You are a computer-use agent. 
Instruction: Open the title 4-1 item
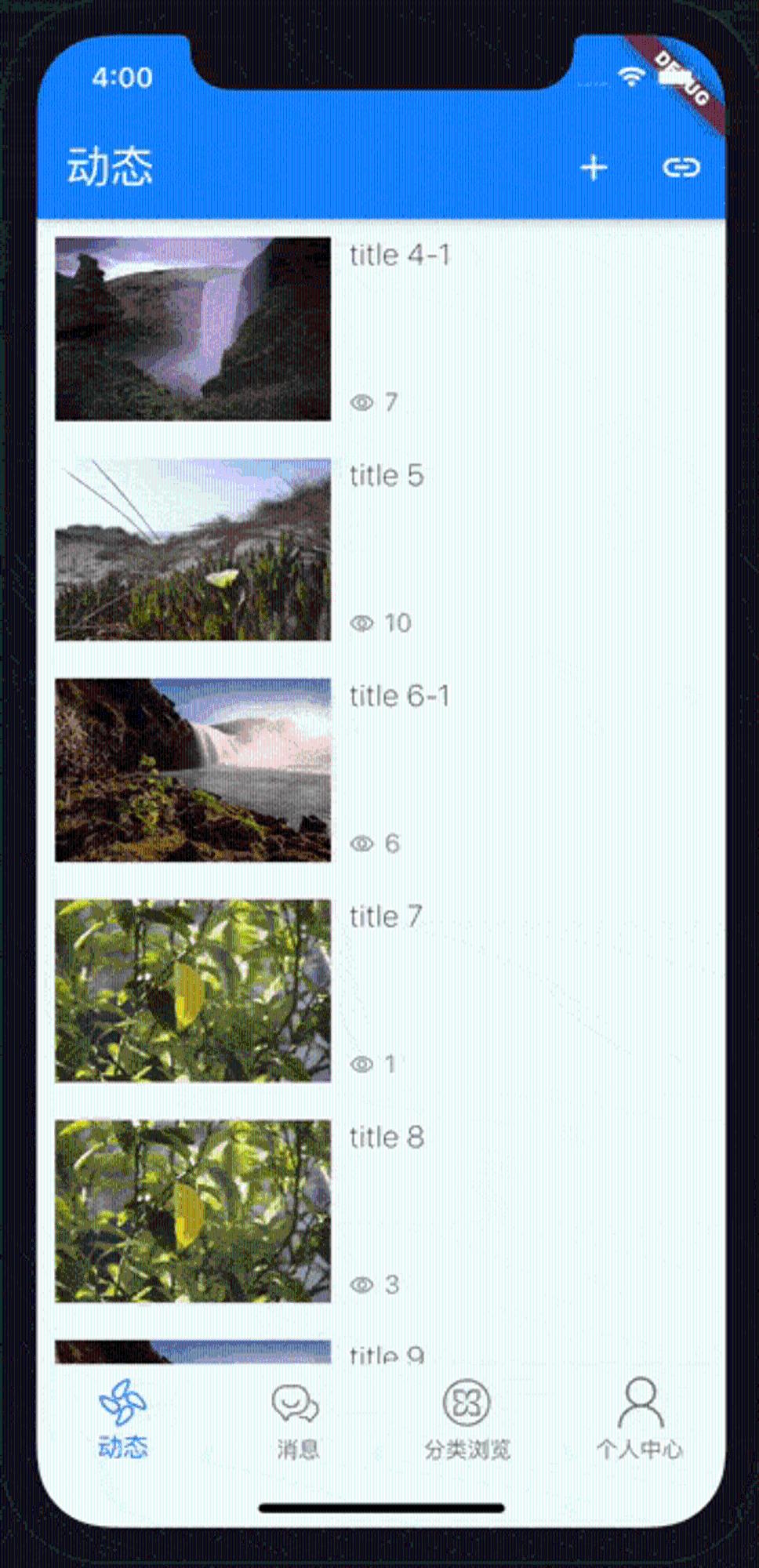click(399, 256)
